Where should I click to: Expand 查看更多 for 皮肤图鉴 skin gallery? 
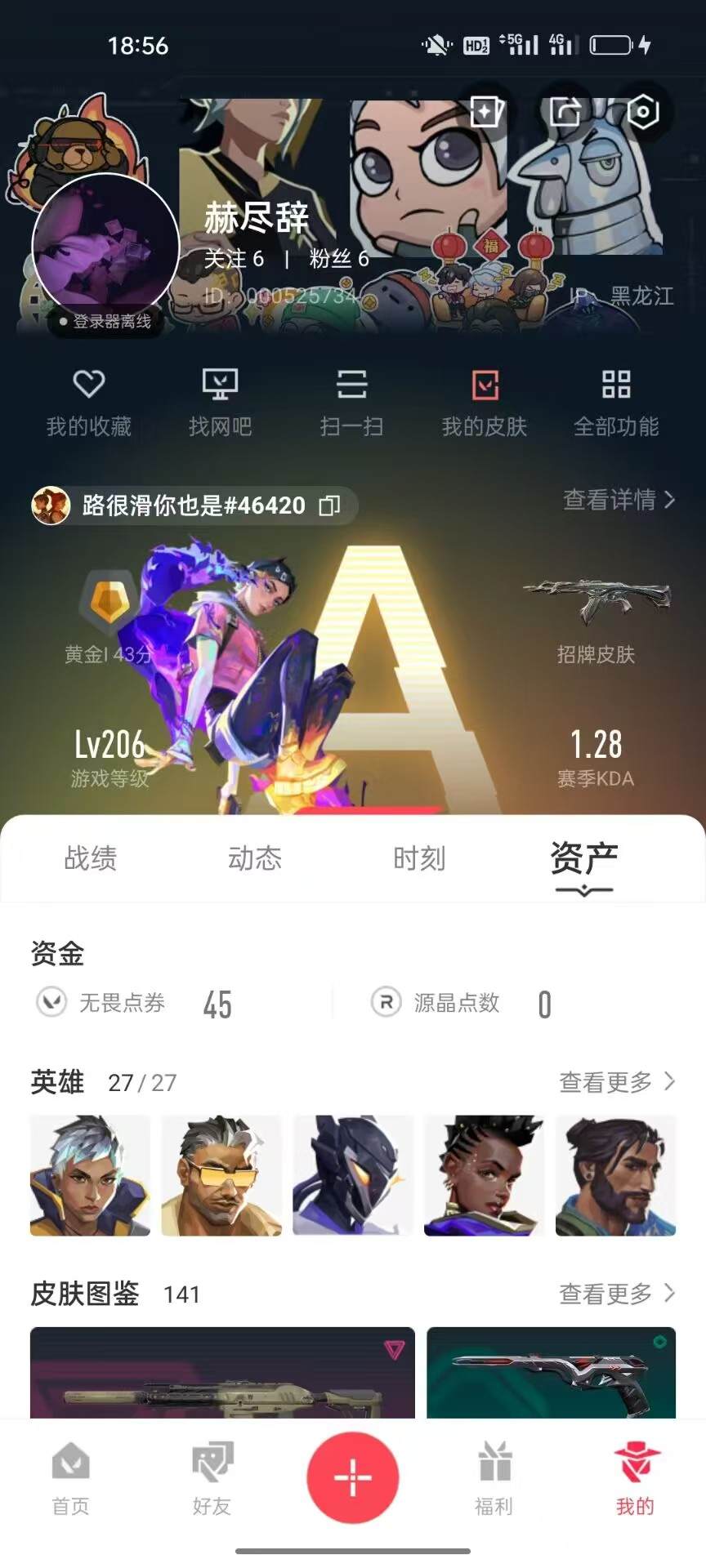[x=619, y=1294]
